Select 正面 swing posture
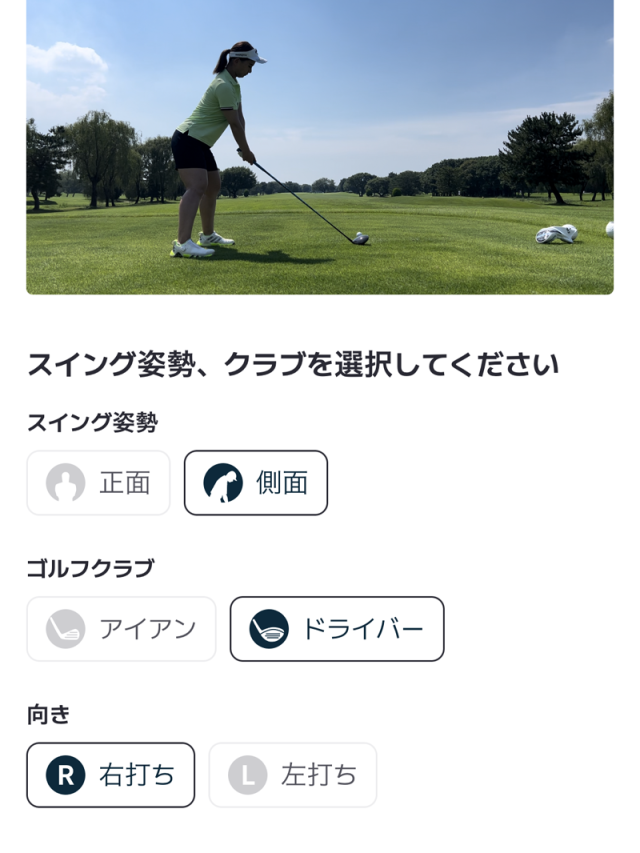The image size is (640, 853). click(98, 483)
